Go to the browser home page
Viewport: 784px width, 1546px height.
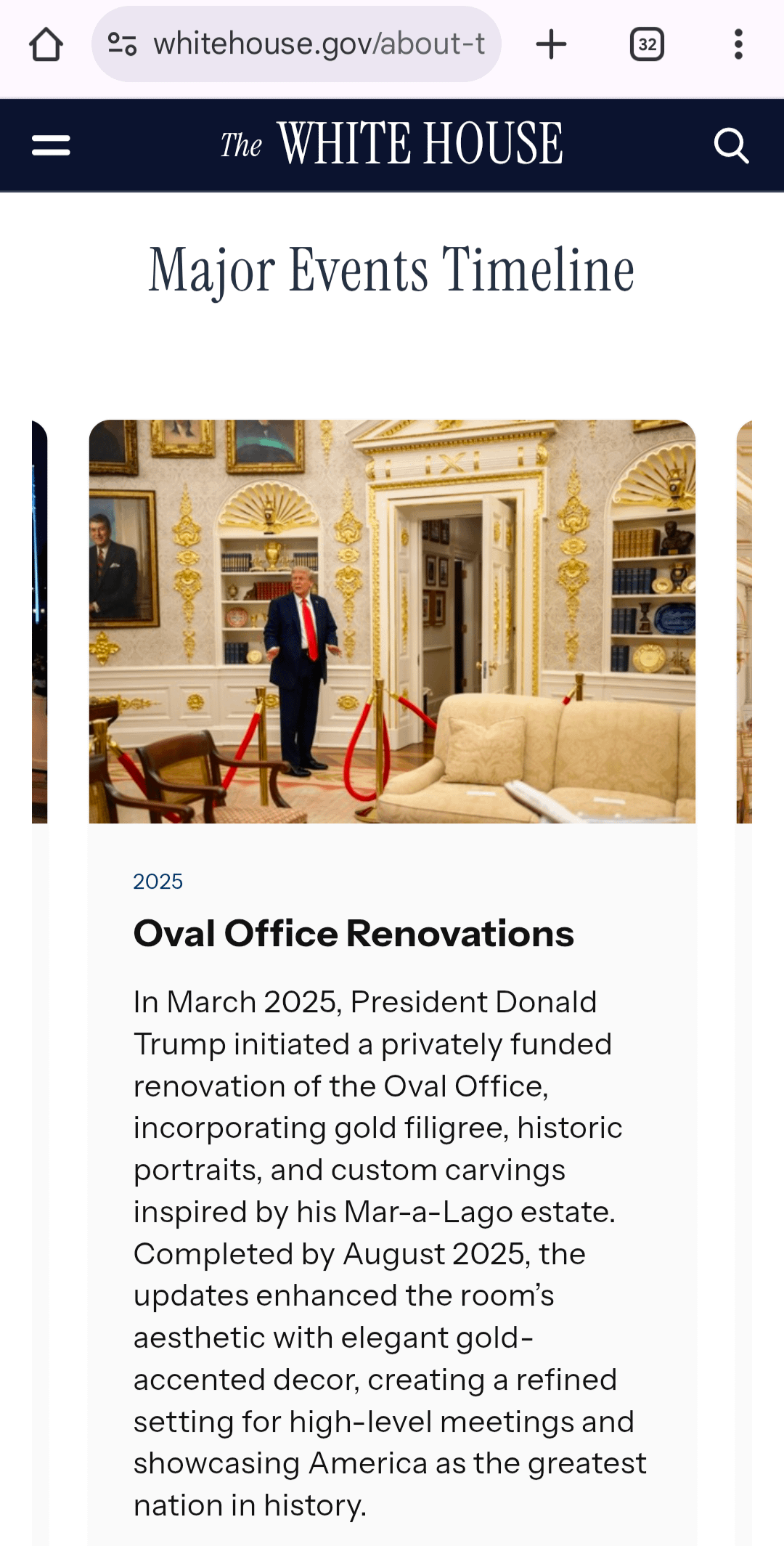[x=46, y=44]
